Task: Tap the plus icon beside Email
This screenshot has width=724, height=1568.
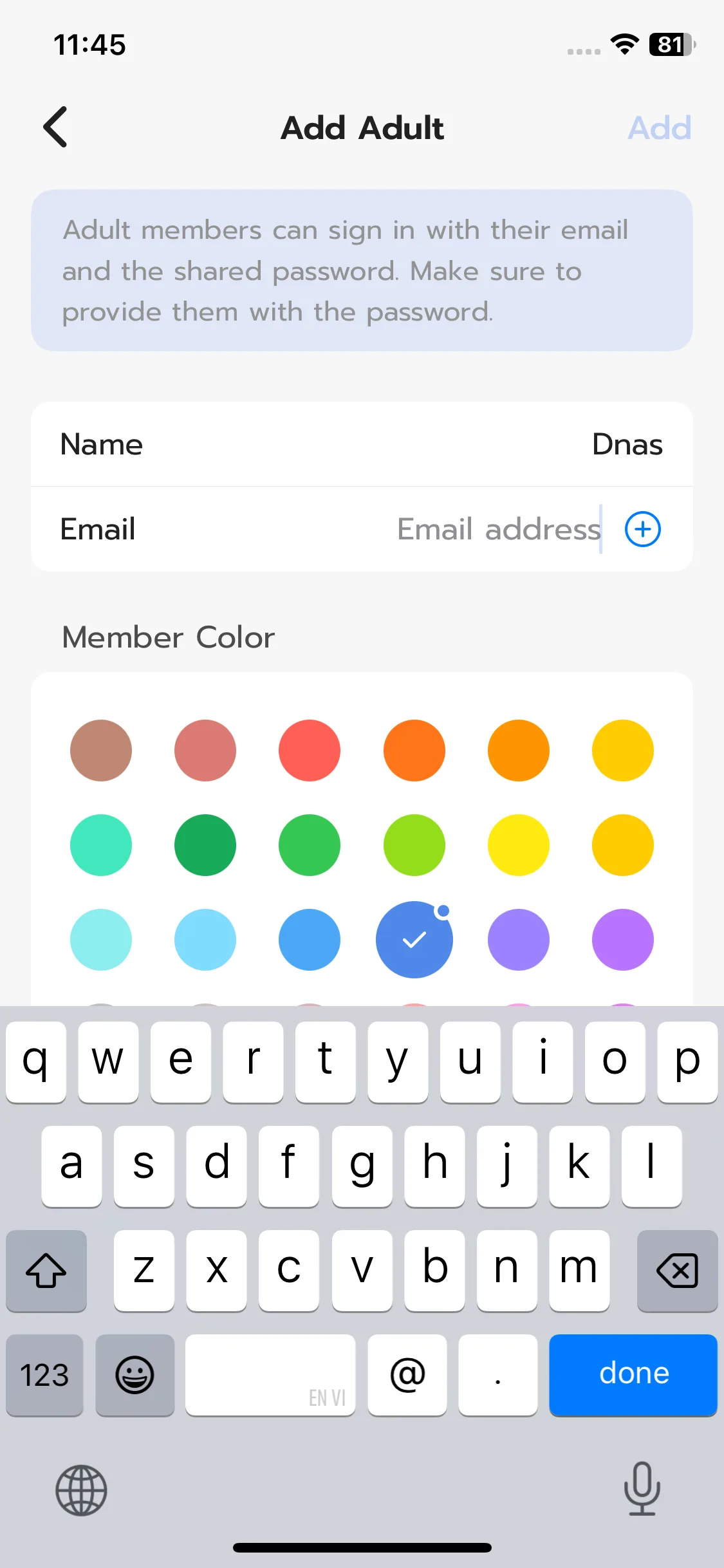Action: (642, 529)
